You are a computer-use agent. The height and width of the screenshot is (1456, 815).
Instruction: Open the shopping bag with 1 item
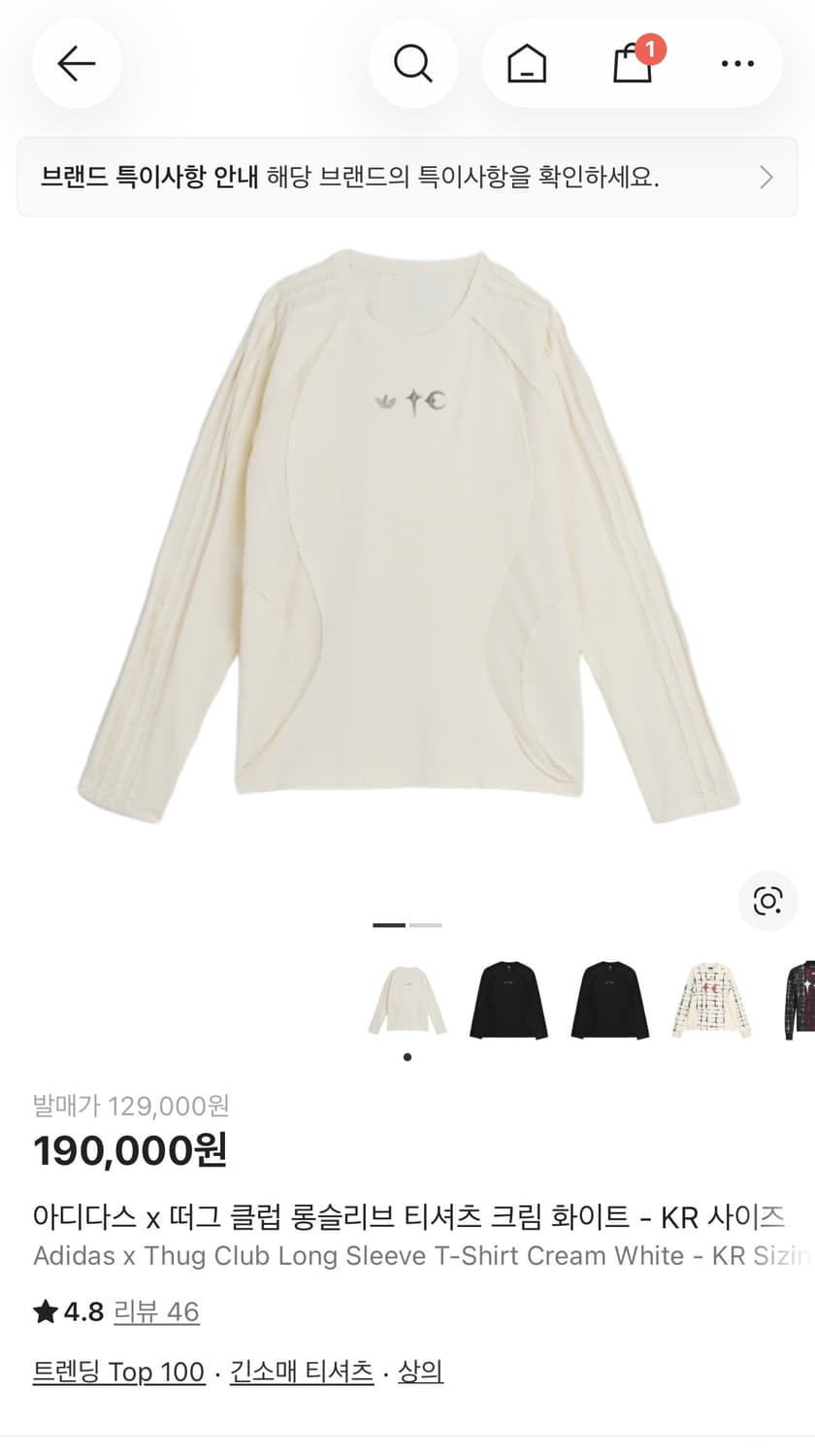632,66
